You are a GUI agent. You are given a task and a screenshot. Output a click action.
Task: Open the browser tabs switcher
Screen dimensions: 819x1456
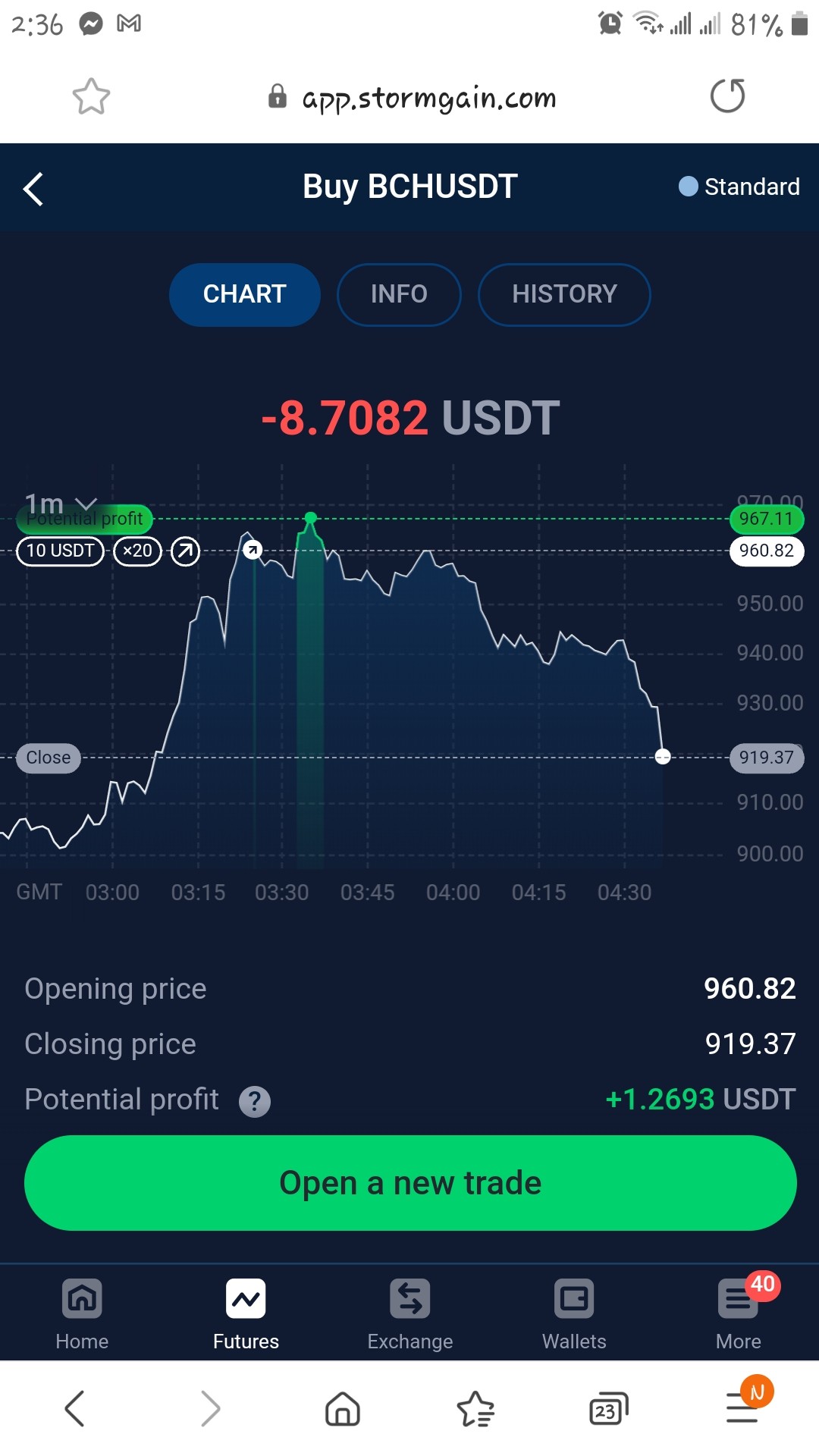[608, 1409]
